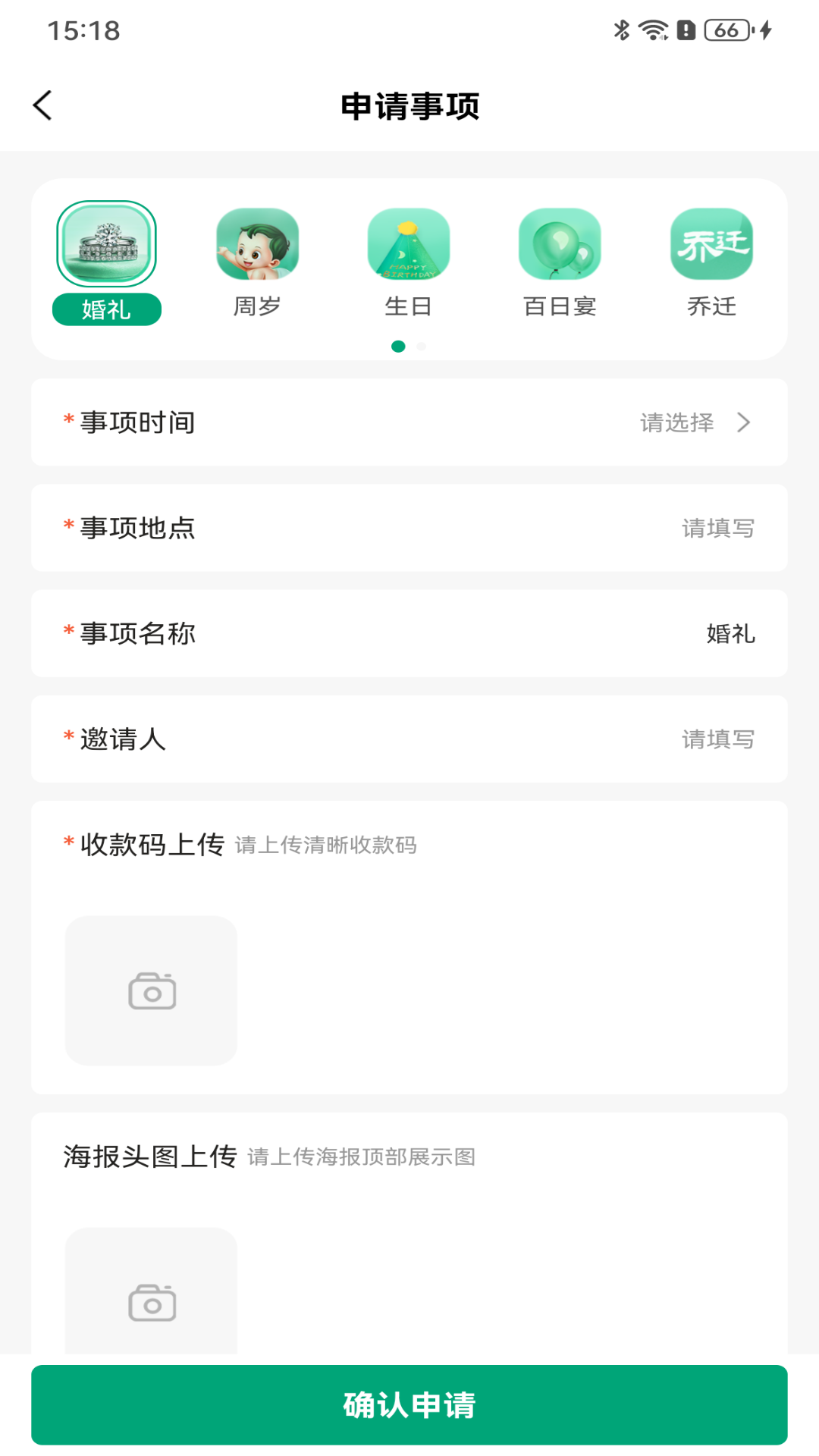Image resolution: width=819 pixels, height=1456 pixels.
Task: Open the 事项时间 row selector
Action: point(409,422)
